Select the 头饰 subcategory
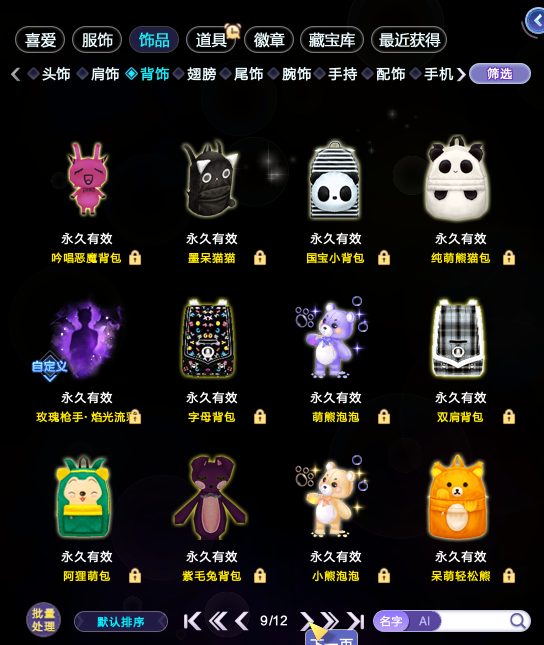 [49, 74]
